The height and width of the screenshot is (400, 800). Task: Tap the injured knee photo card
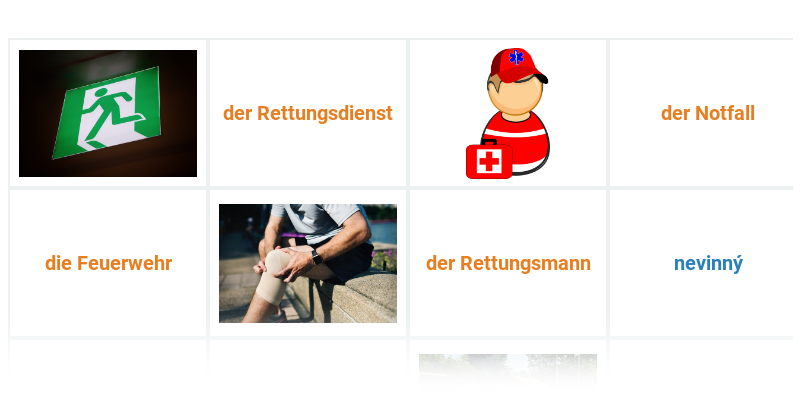coord(308,263)
